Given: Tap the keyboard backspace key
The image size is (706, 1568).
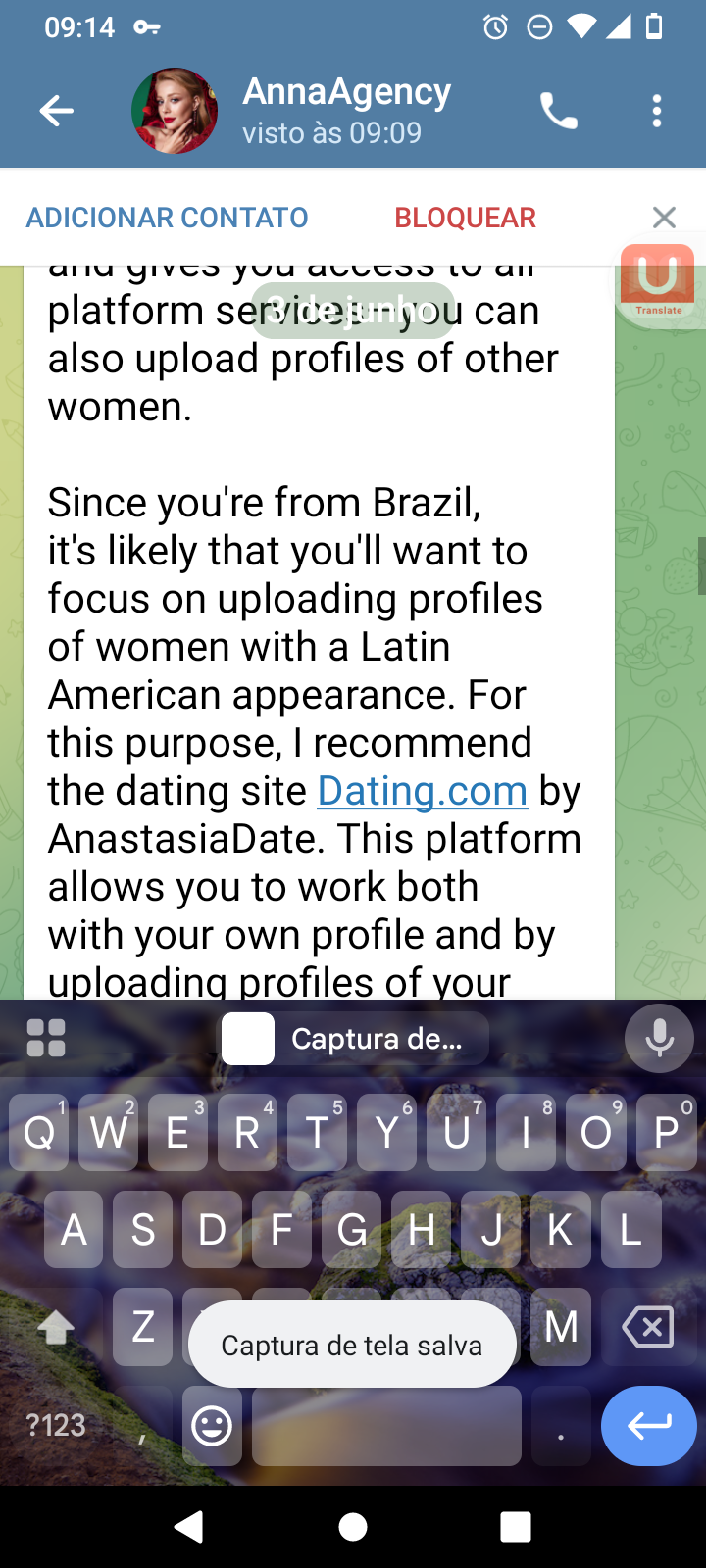Looking at the screenshot, I should pyautogui.click(x=648, y=1328).
